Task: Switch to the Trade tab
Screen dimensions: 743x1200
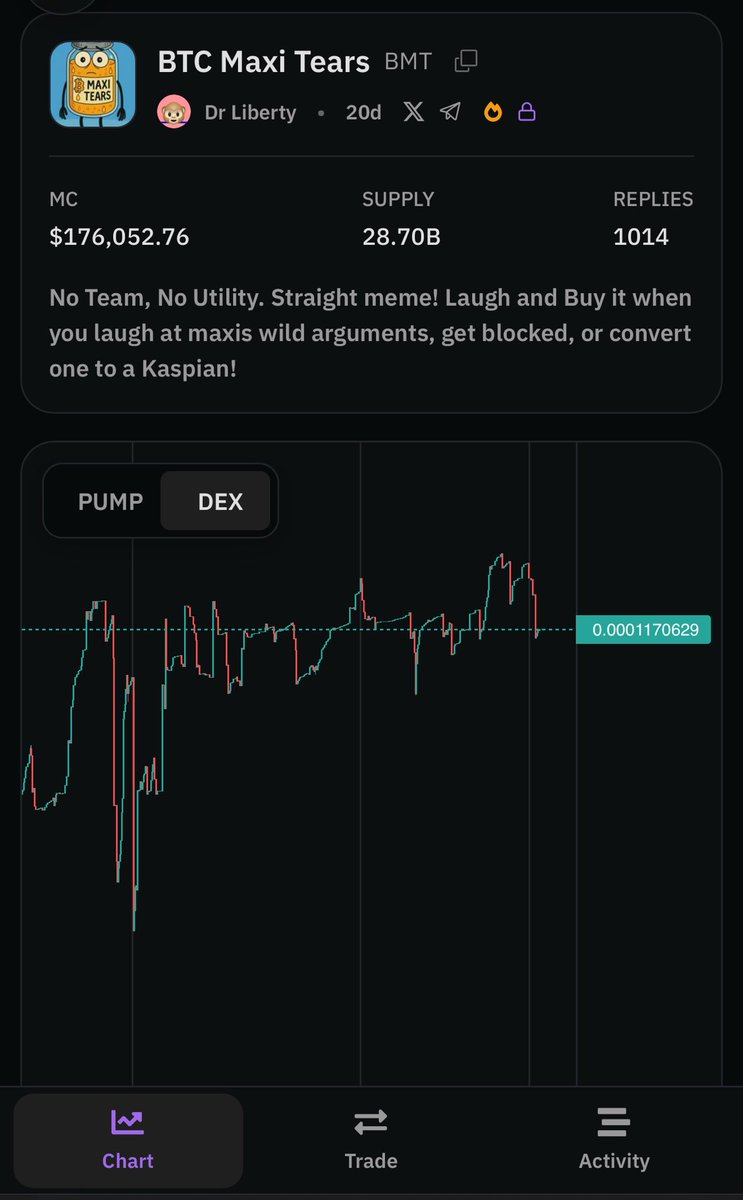Action: [x=371, y=1140]
